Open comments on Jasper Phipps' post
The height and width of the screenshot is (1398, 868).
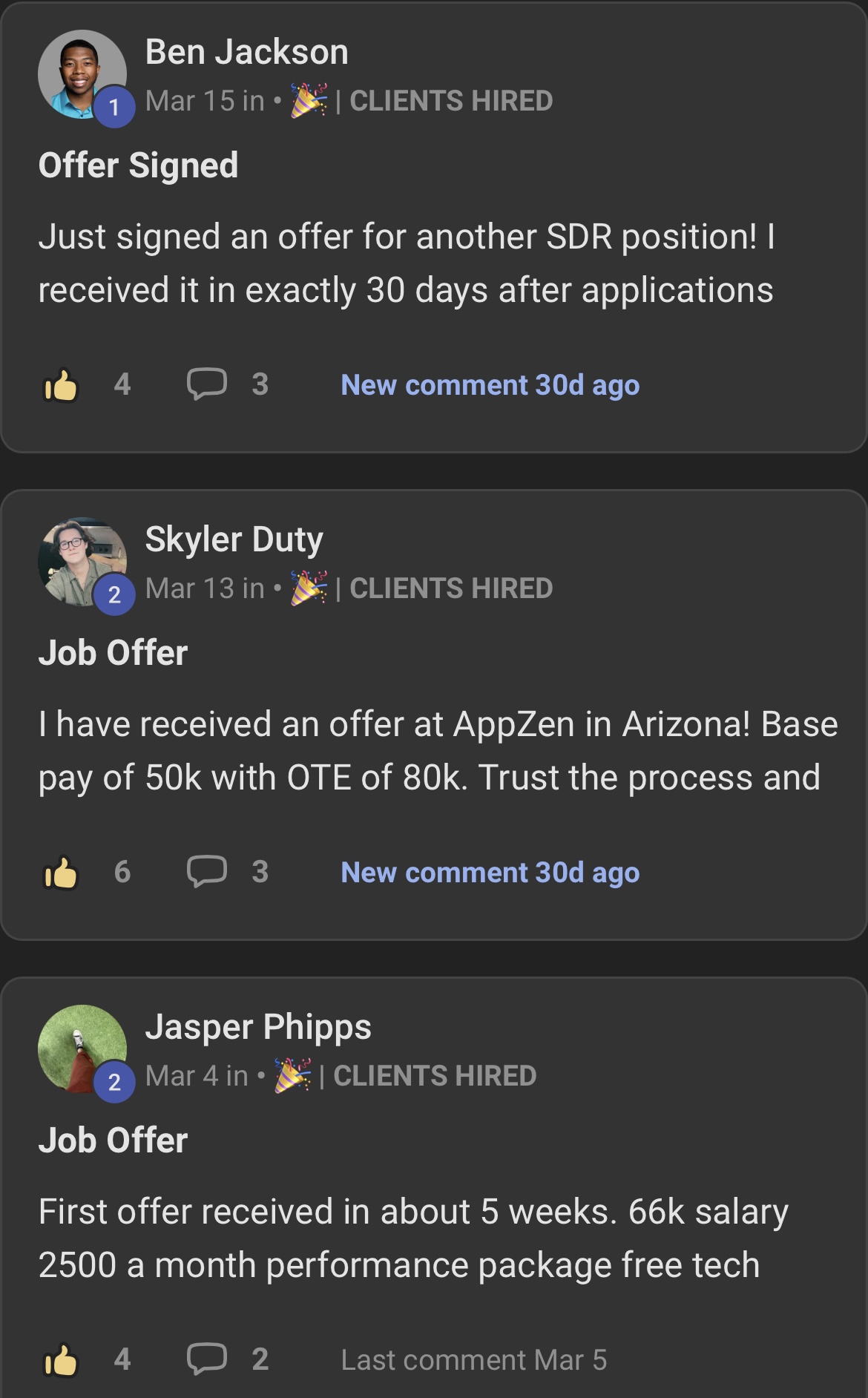208,1359
